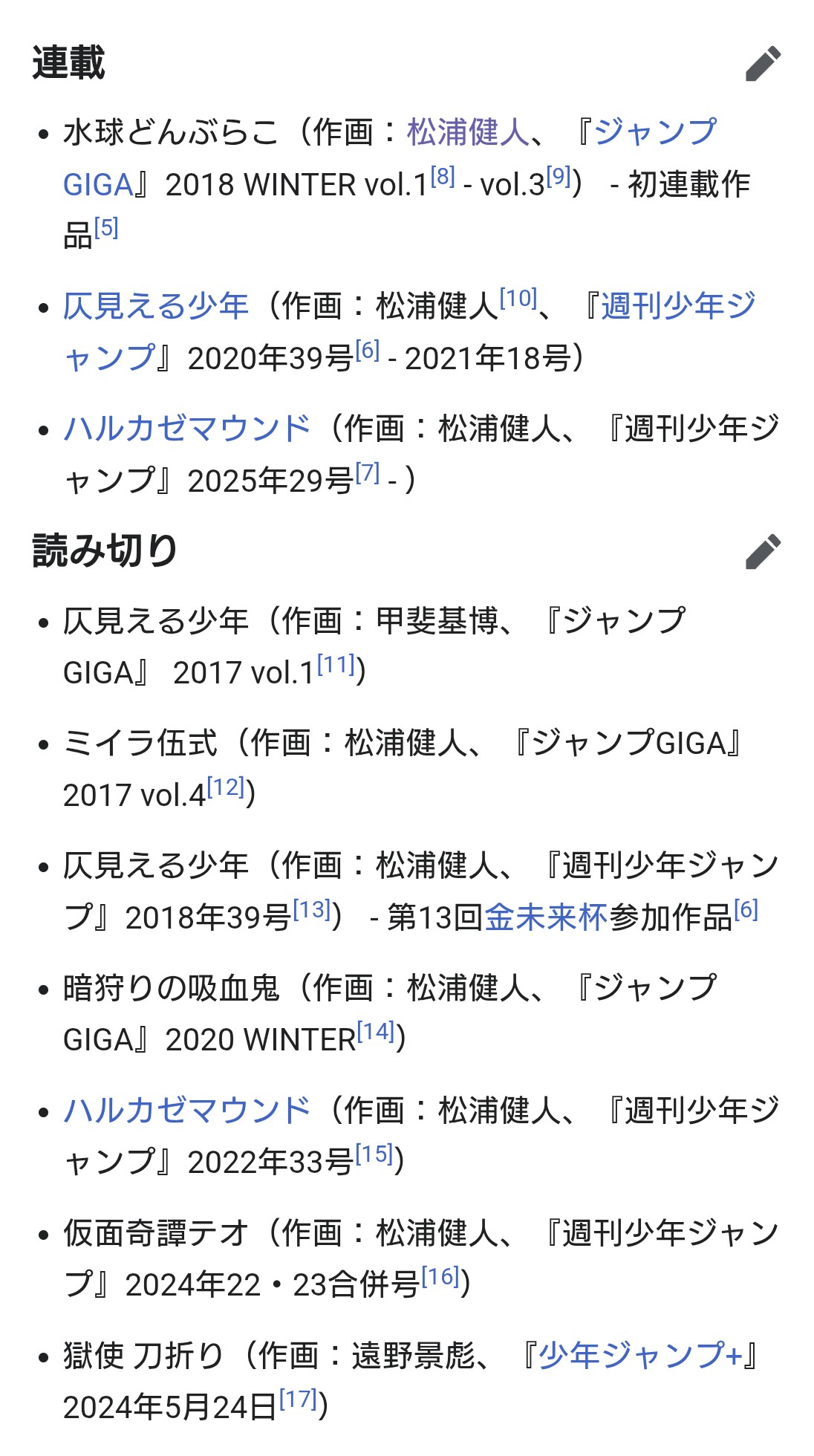This screenshot has height=1456, width=814.
Task: View reference 17 after 2024年5月24日
Action: click(299, 1399)
